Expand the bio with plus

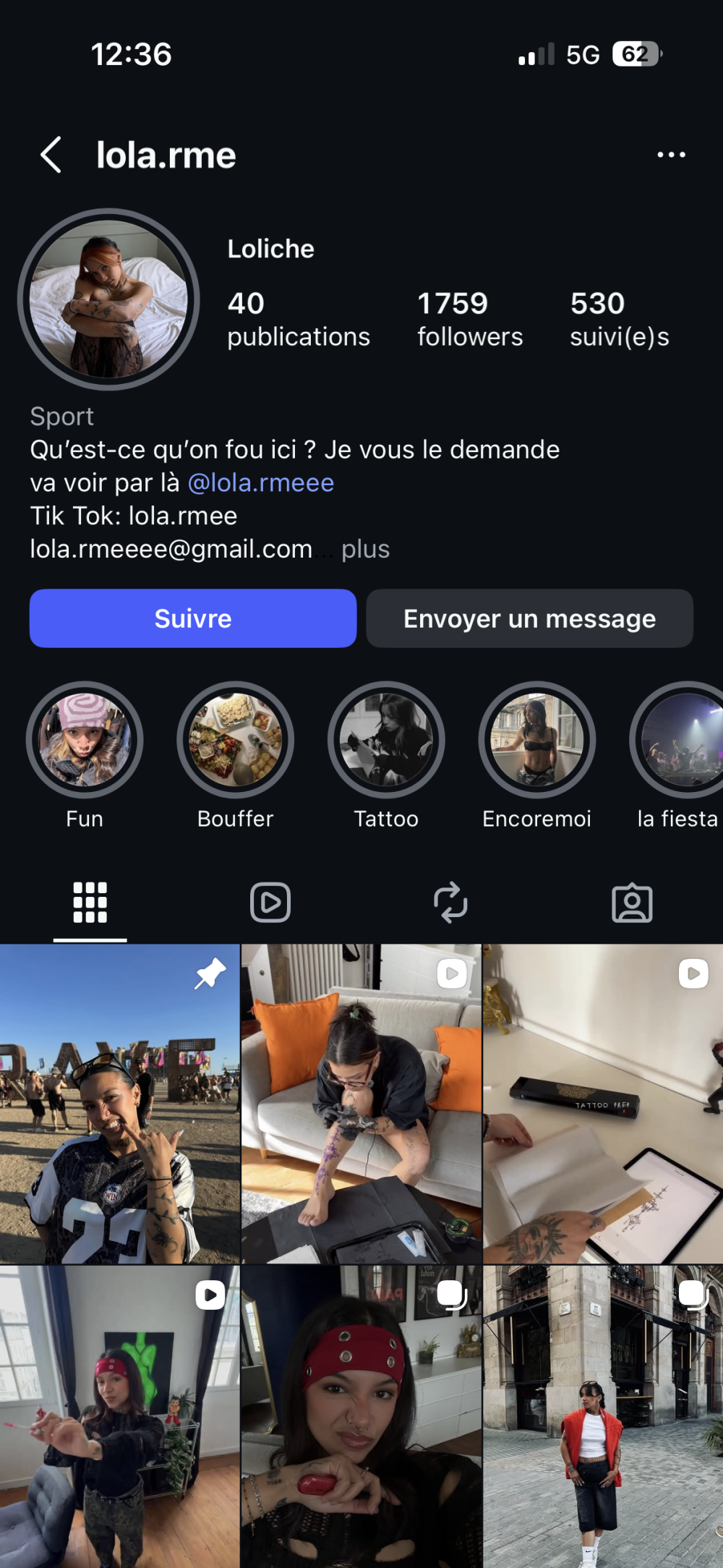click(x=365, y=549)
